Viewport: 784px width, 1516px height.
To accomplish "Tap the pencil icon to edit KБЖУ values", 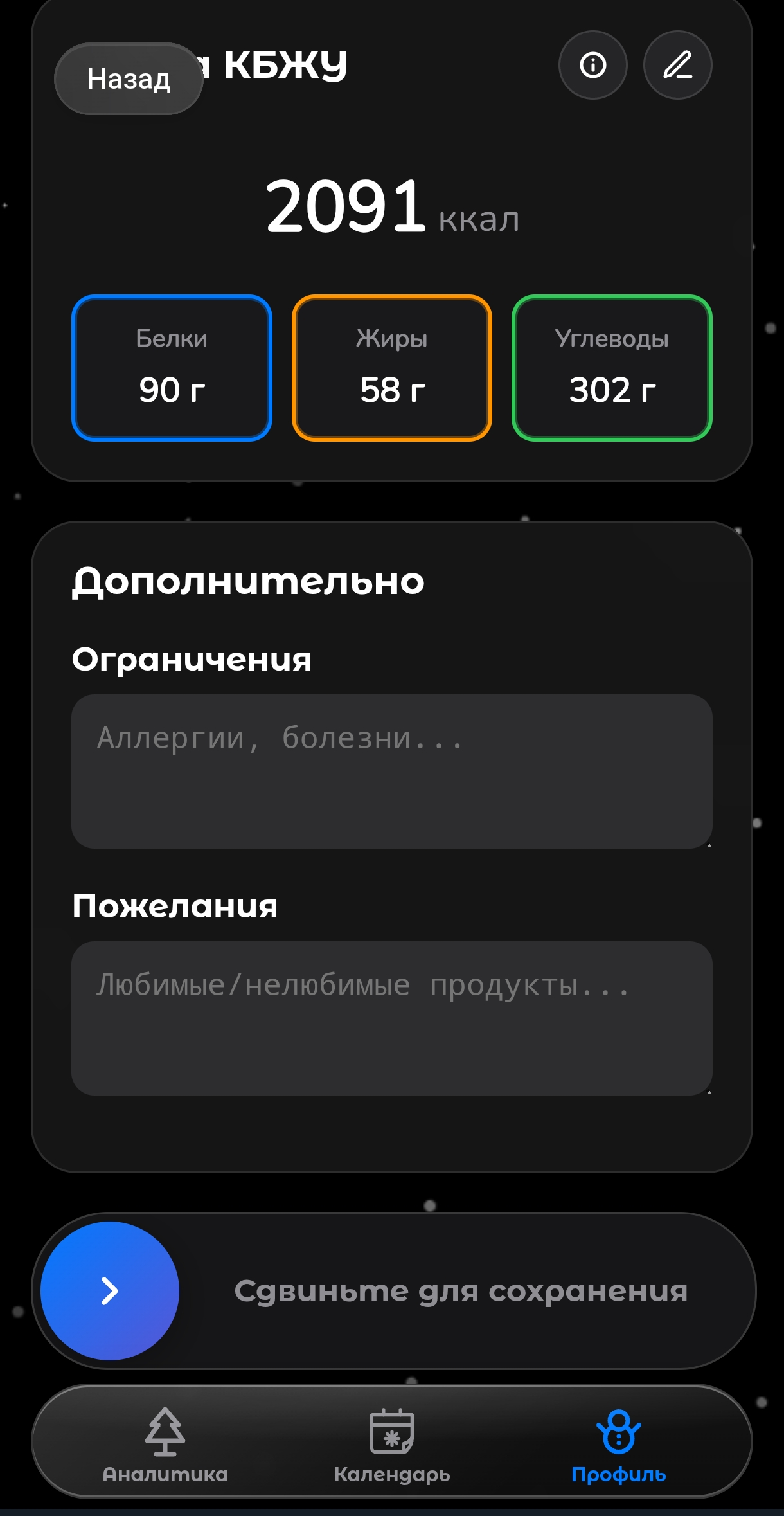I will point(677,65).
